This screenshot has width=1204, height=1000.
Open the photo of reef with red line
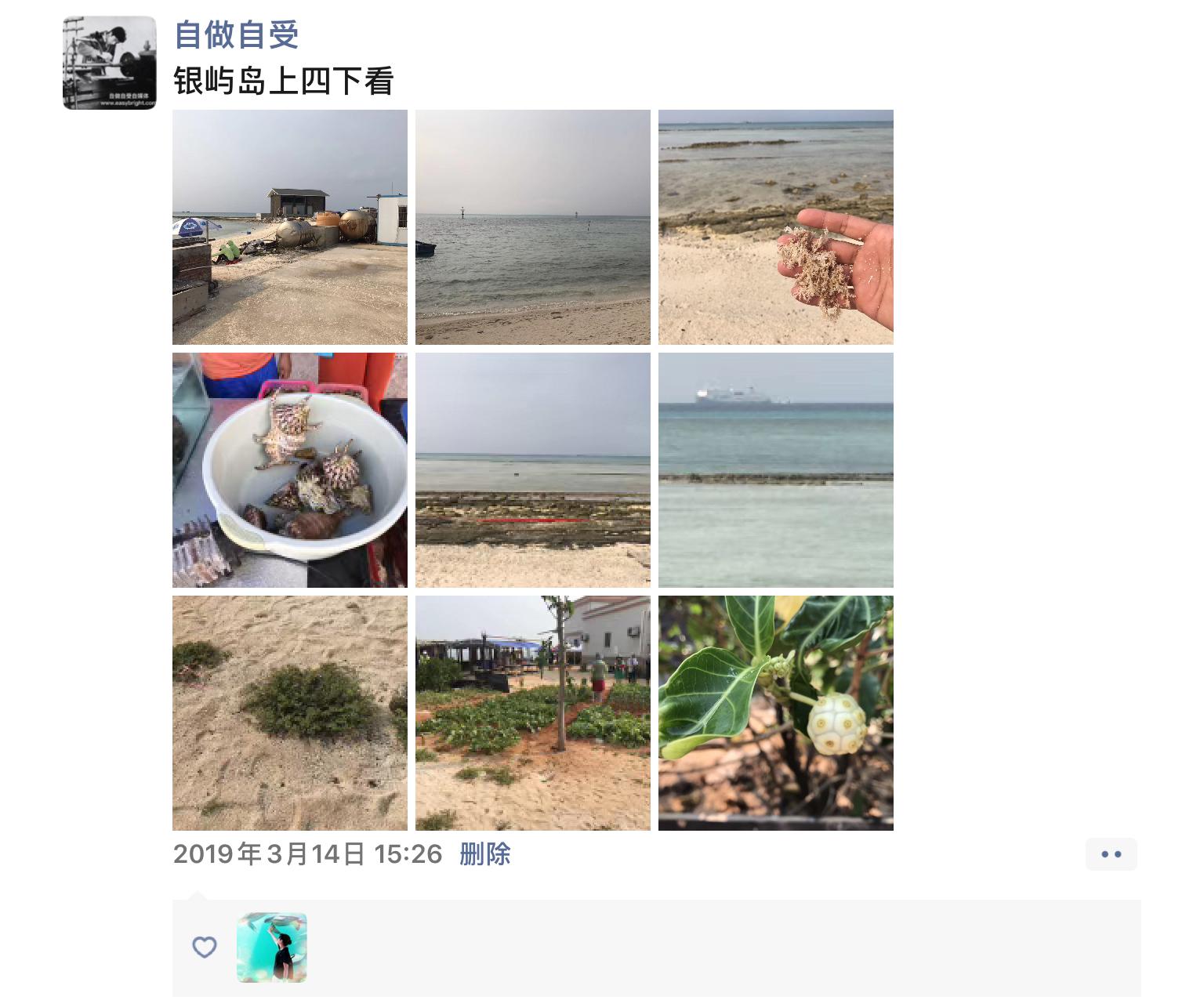[x=533, y=470]
